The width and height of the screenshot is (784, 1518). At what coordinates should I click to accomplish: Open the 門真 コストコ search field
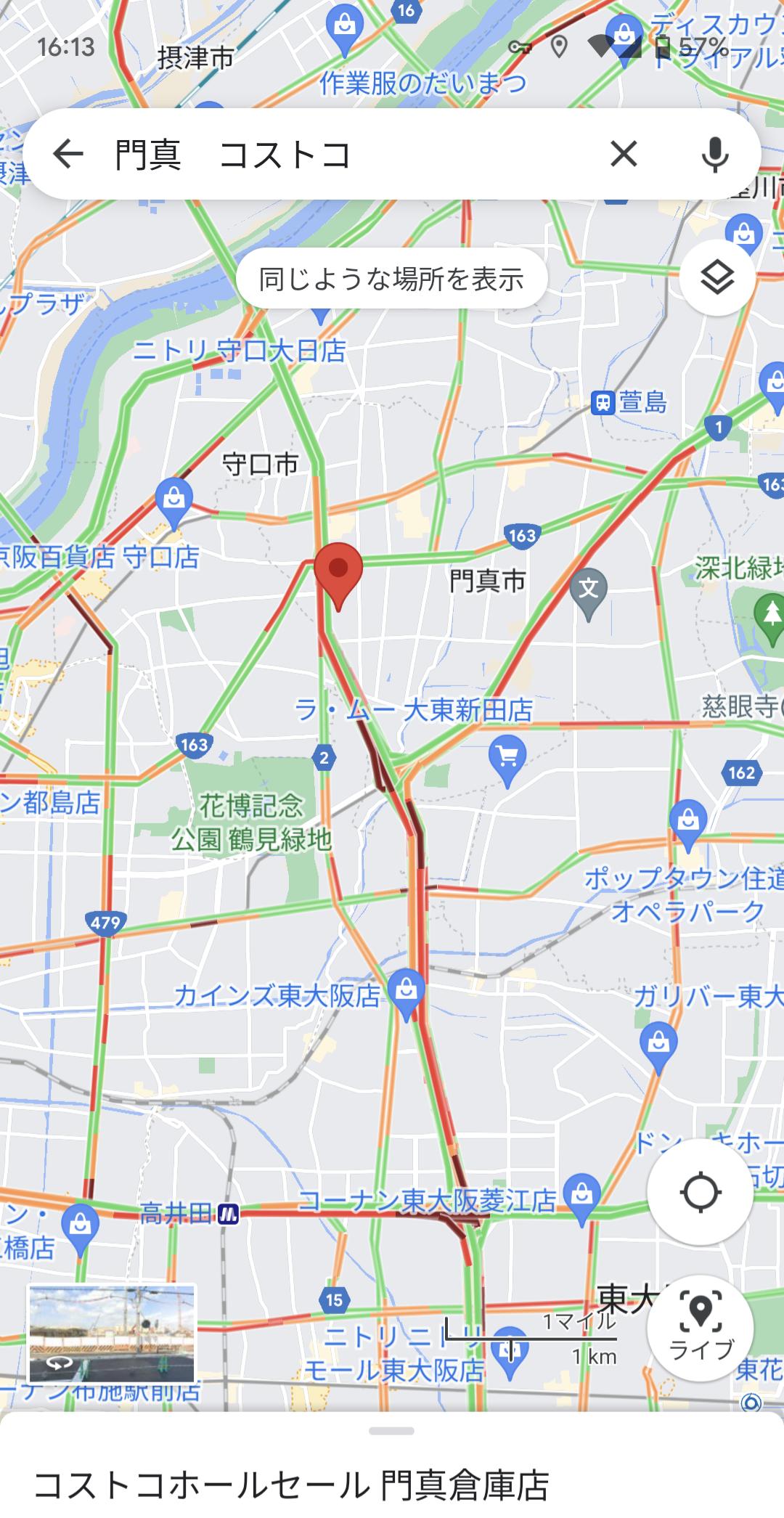coord(348,154)
